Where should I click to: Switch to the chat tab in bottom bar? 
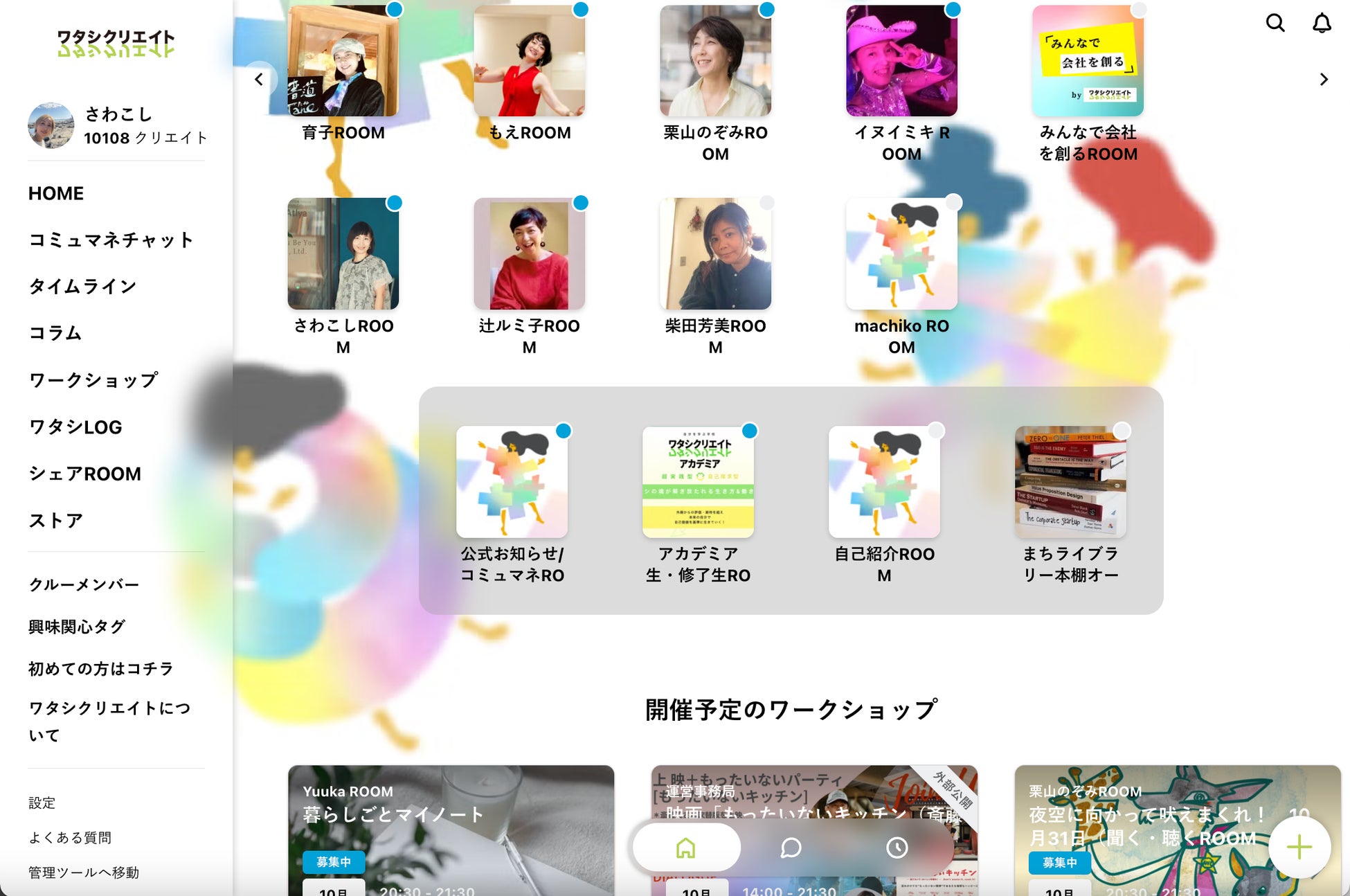791,848
